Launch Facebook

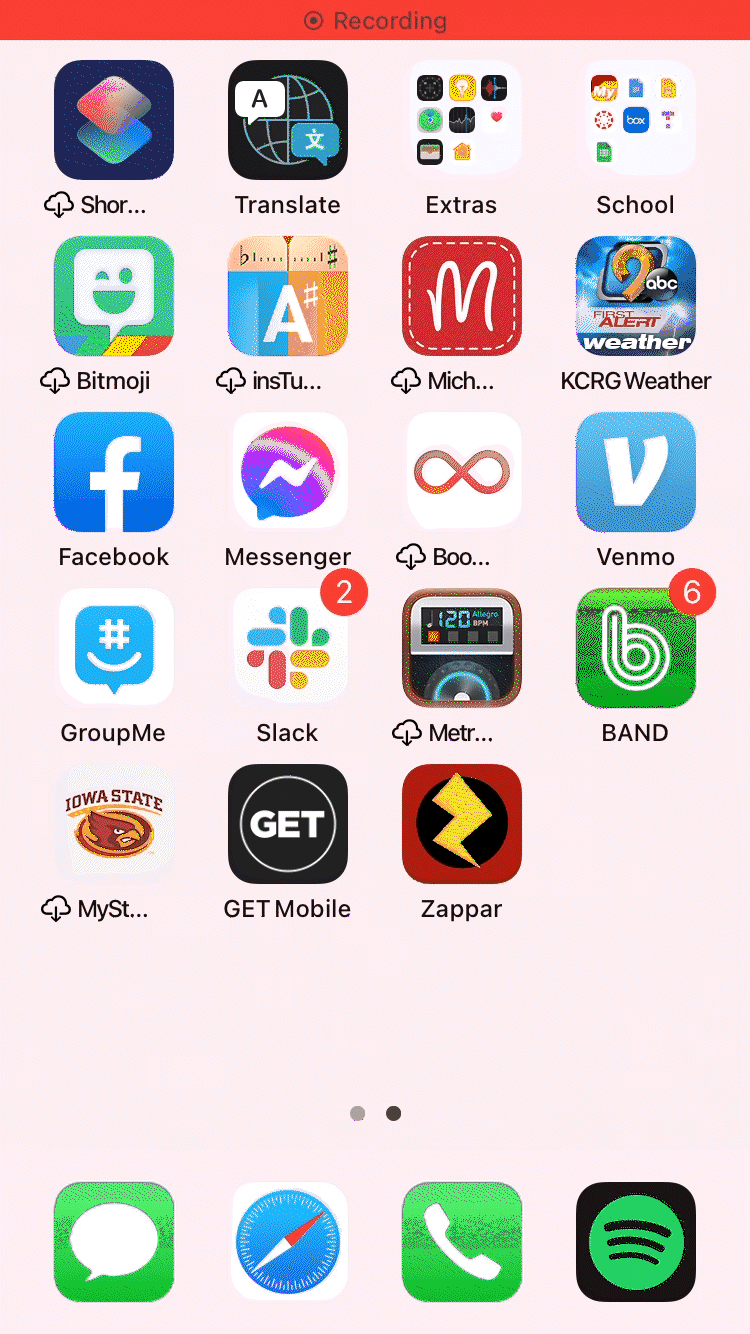pyautogui.click(x=114, y=472)
